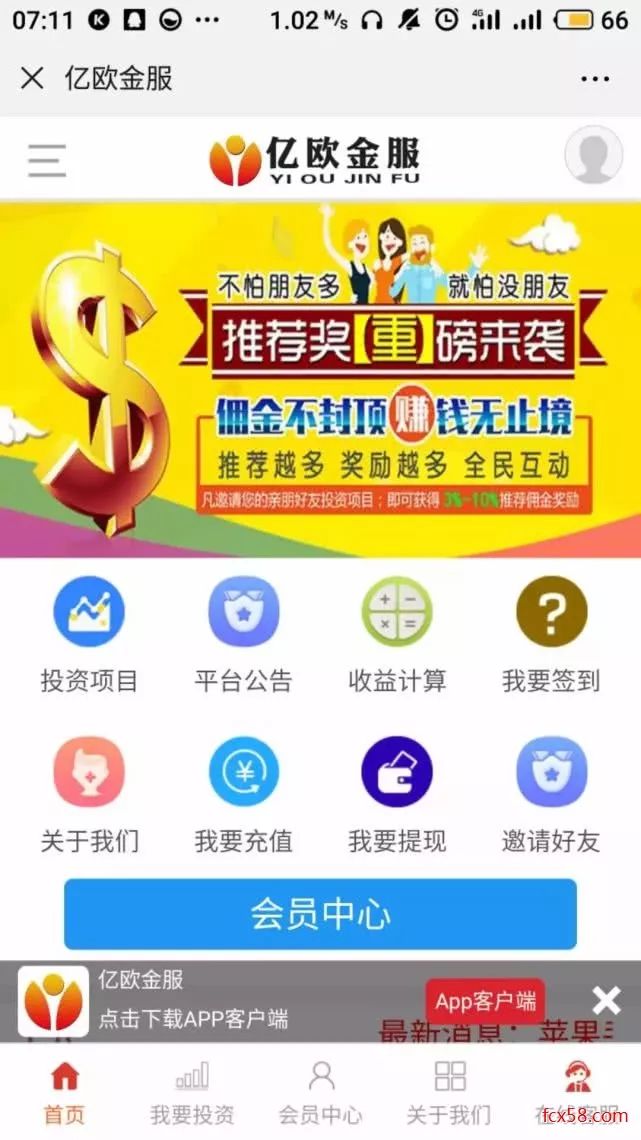Open the three-dot overflow menu
The width and height of the screenshot is (641, 1140).
595,79
